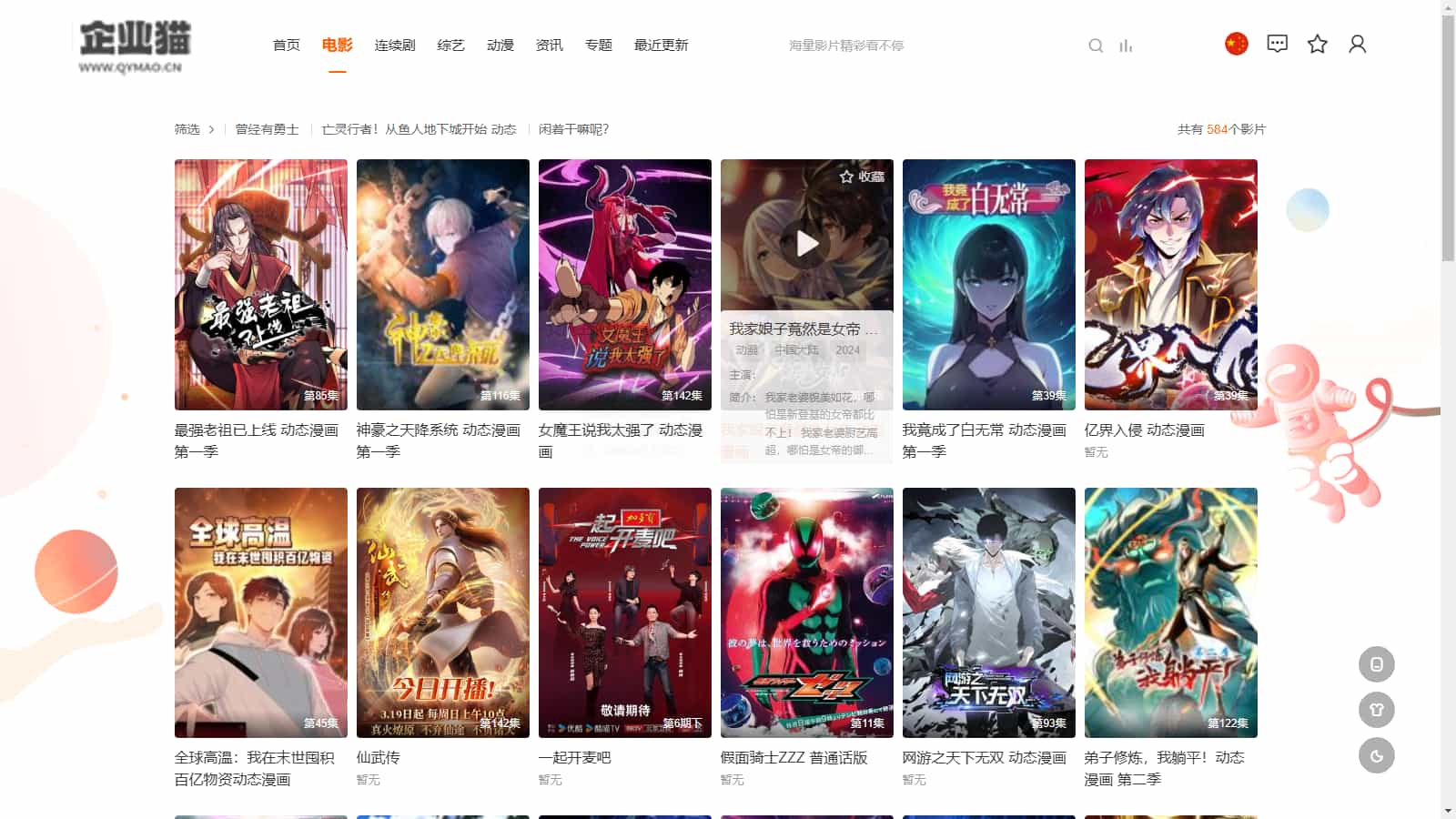The width and height of the screenshot is (1456, 819).
Task: Follow the 曾经有勇士 link
Action: click(x=267, y=129)
